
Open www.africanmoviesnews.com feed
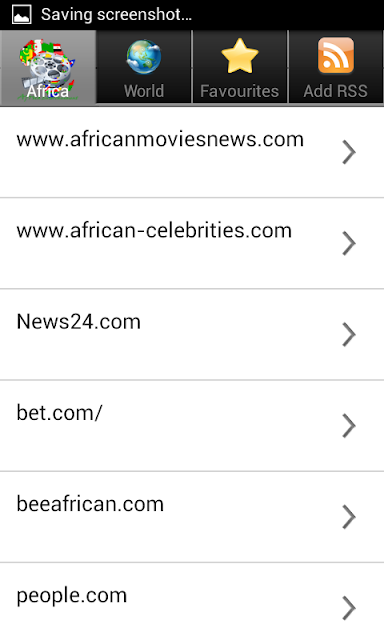[192, 152]
